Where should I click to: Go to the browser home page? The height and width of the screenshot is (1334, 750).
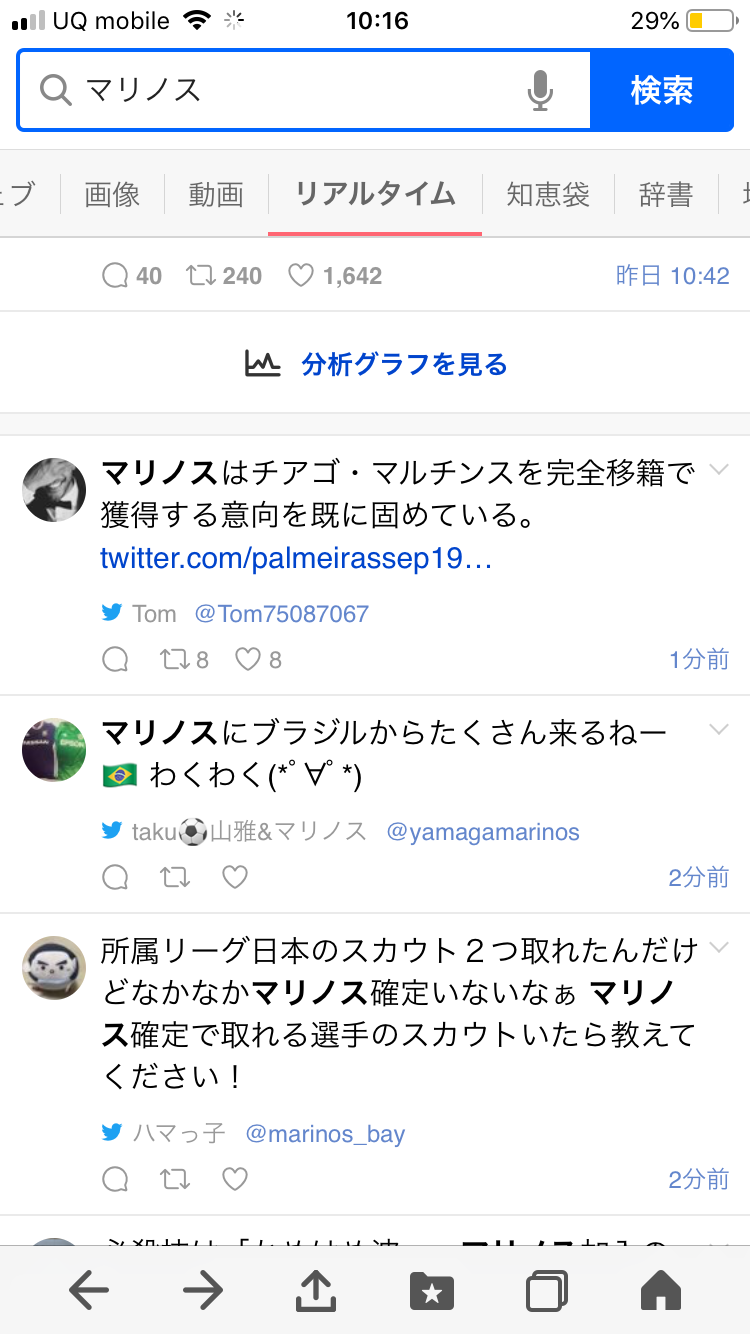pyautogui.click(x=660, y=1291)
